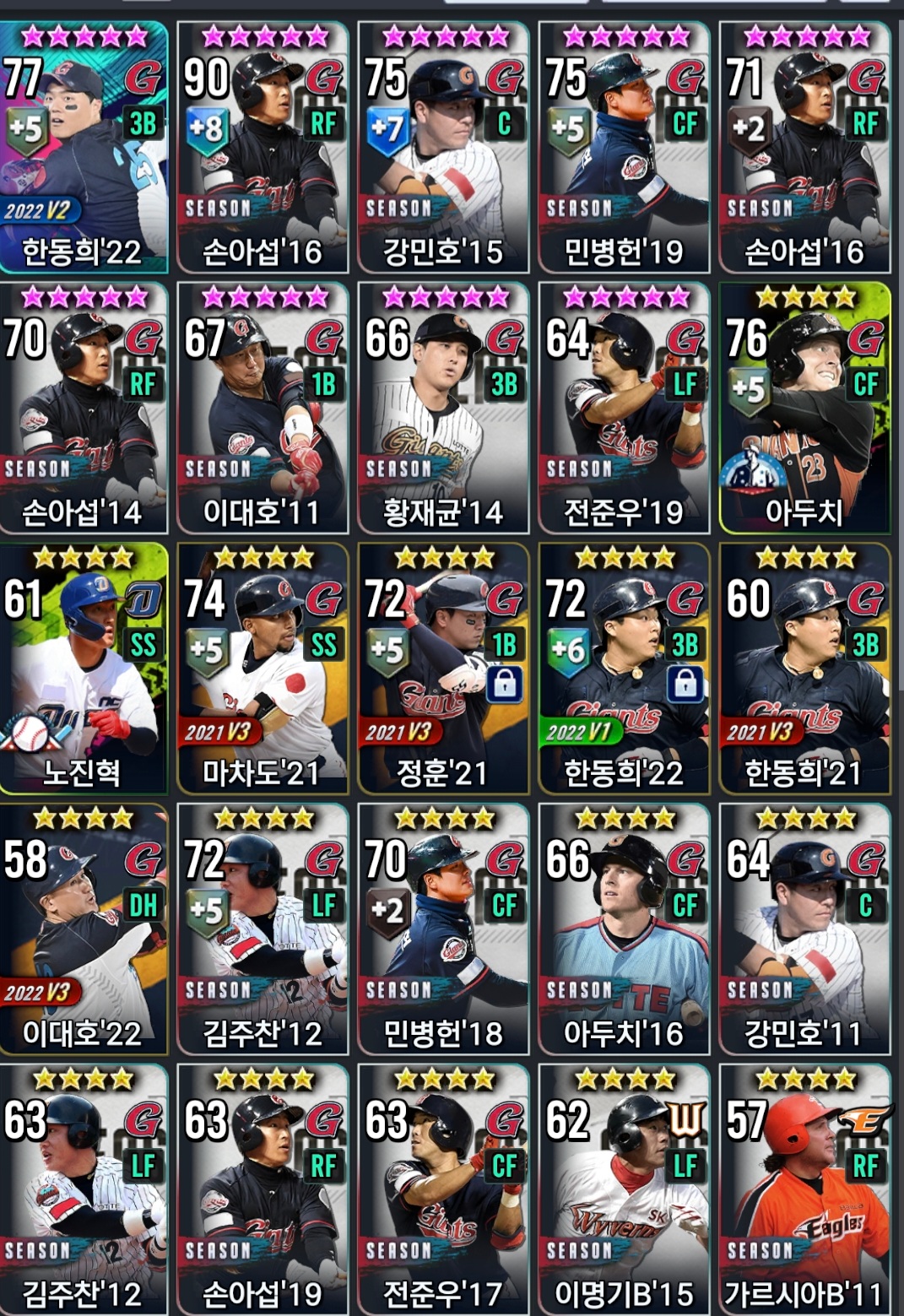Screen dimensions: 904x1316
Task: Select the 민병헌'18 card
Action: 444,929
